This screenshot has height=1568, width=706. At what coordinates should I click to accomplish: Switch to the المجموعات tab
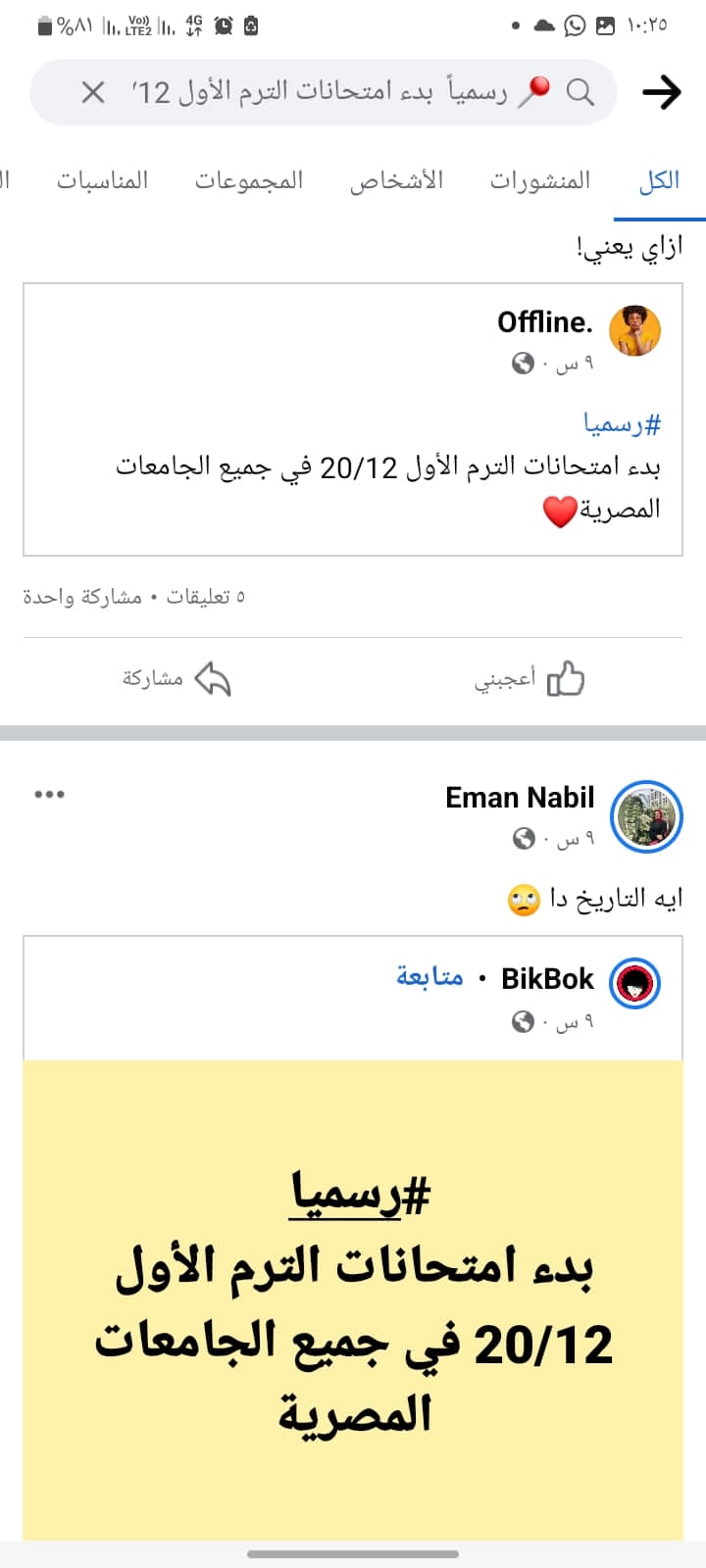click(248, 180)
